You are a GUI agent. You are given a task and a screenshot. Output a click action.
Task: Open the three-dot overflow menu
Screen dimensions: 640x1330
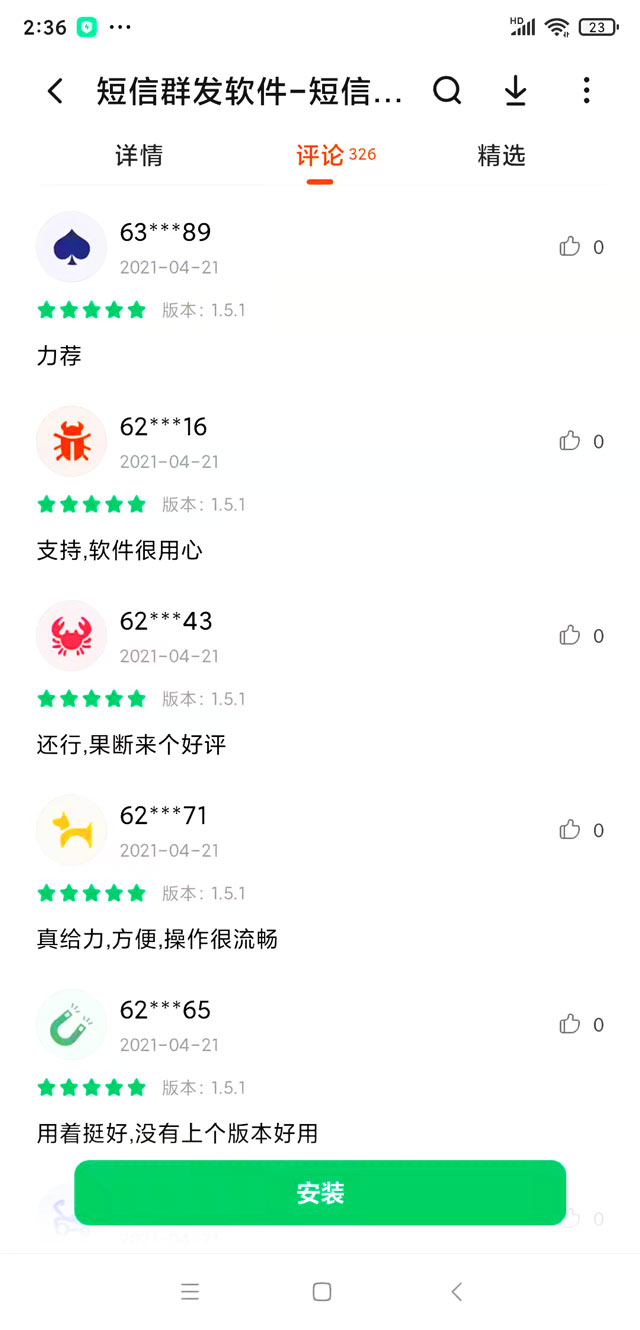pos(586,91)
